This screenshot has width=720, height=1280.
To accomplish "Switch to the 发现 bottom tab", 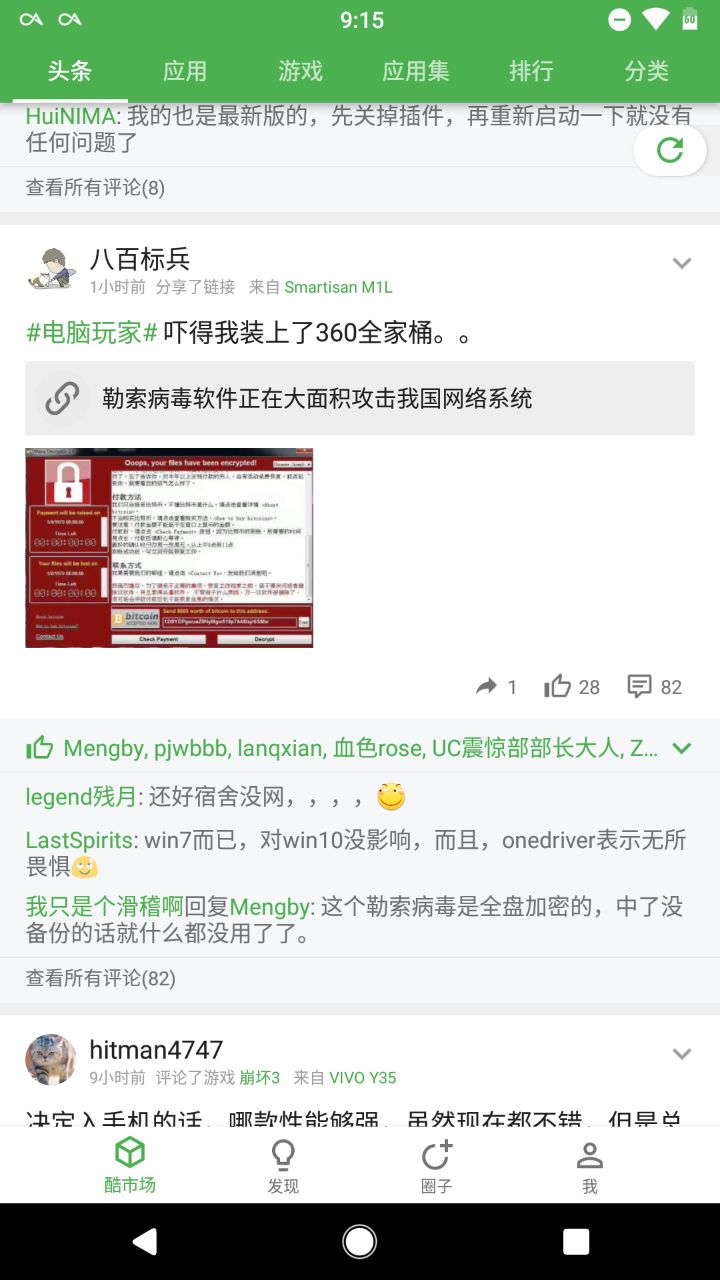I will tap(283, 1166).
